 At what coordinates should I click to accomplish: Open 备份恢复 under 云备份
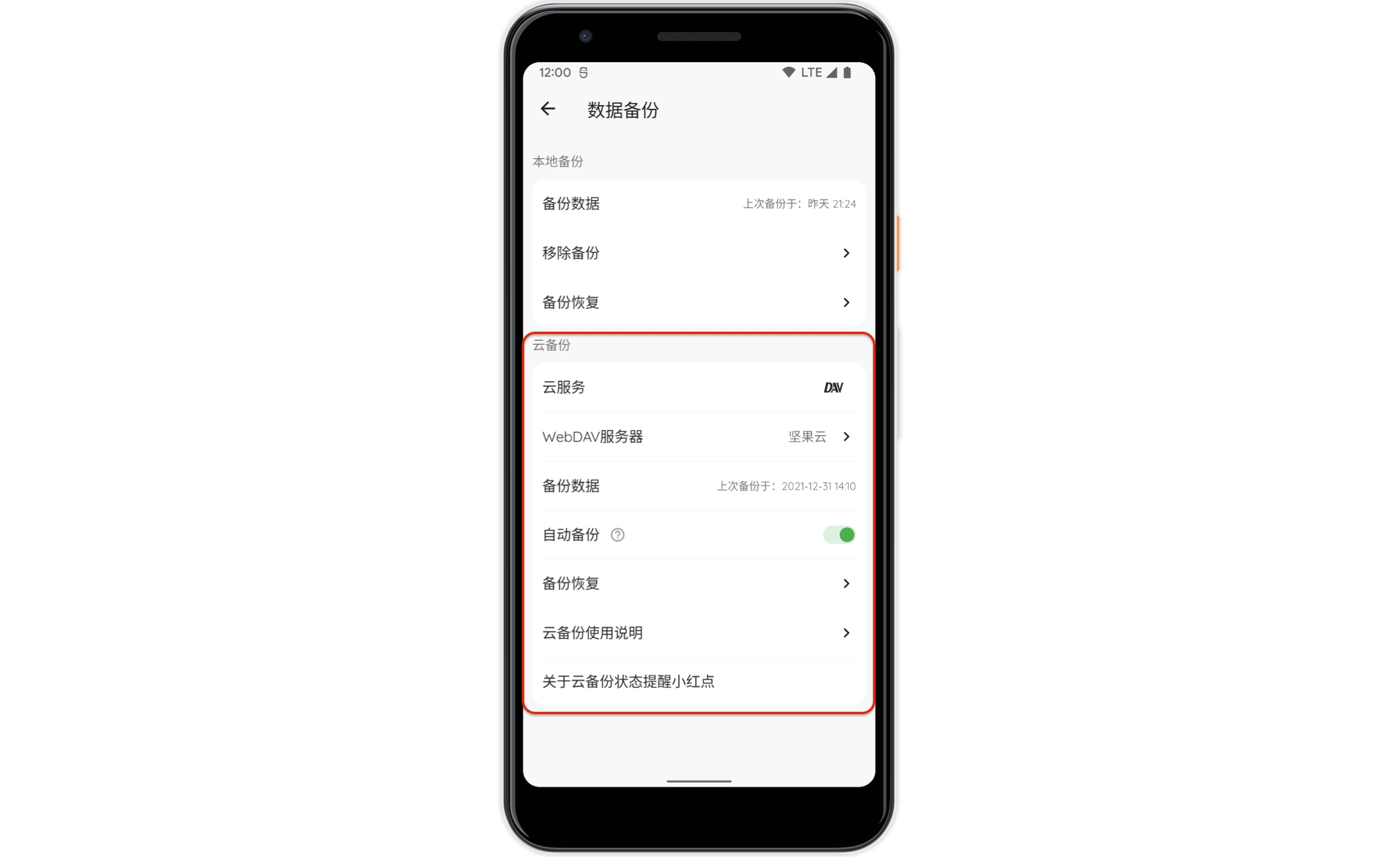tap(698, 583)
